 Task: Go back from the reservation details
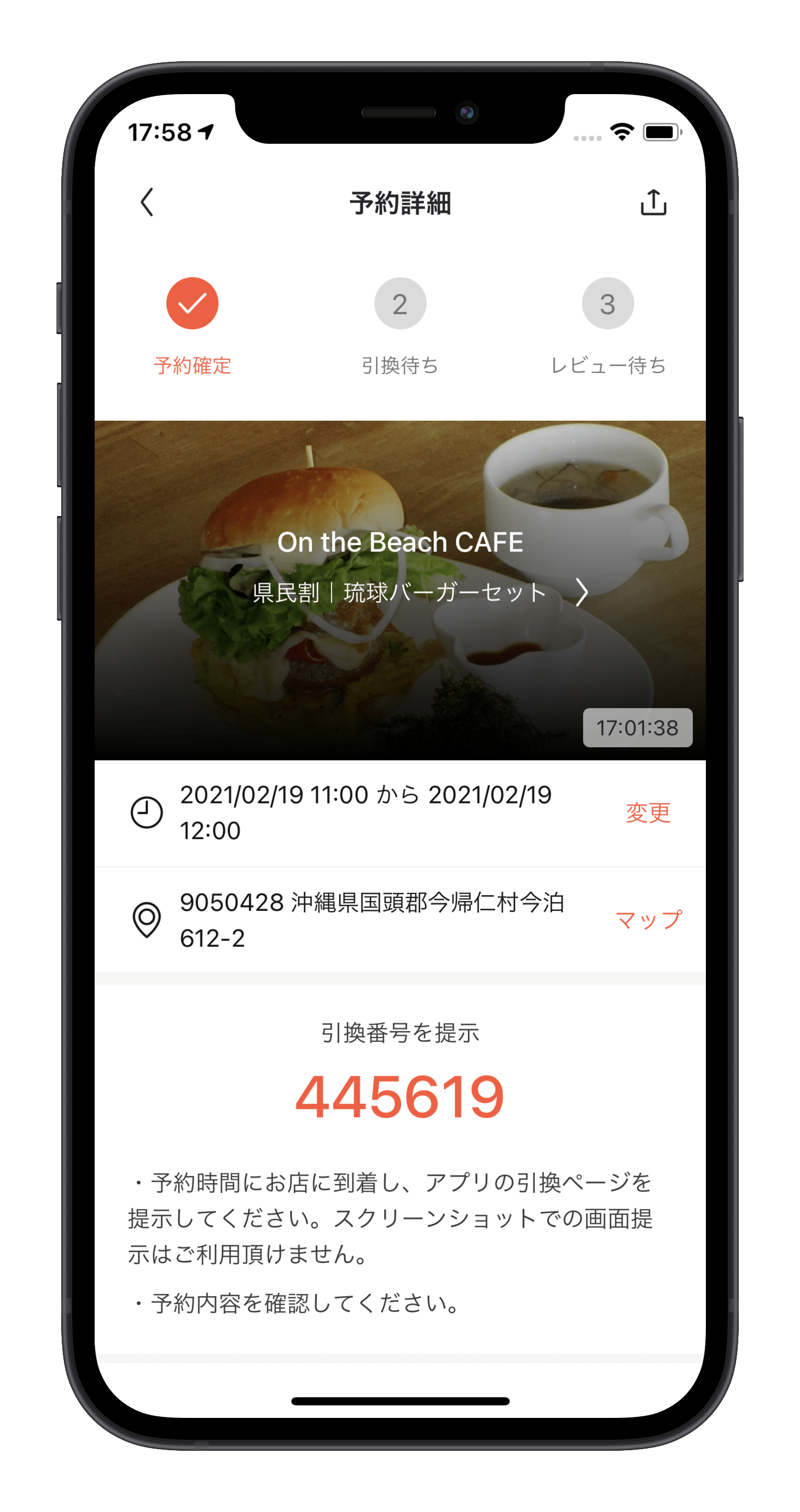coord(147,202)
